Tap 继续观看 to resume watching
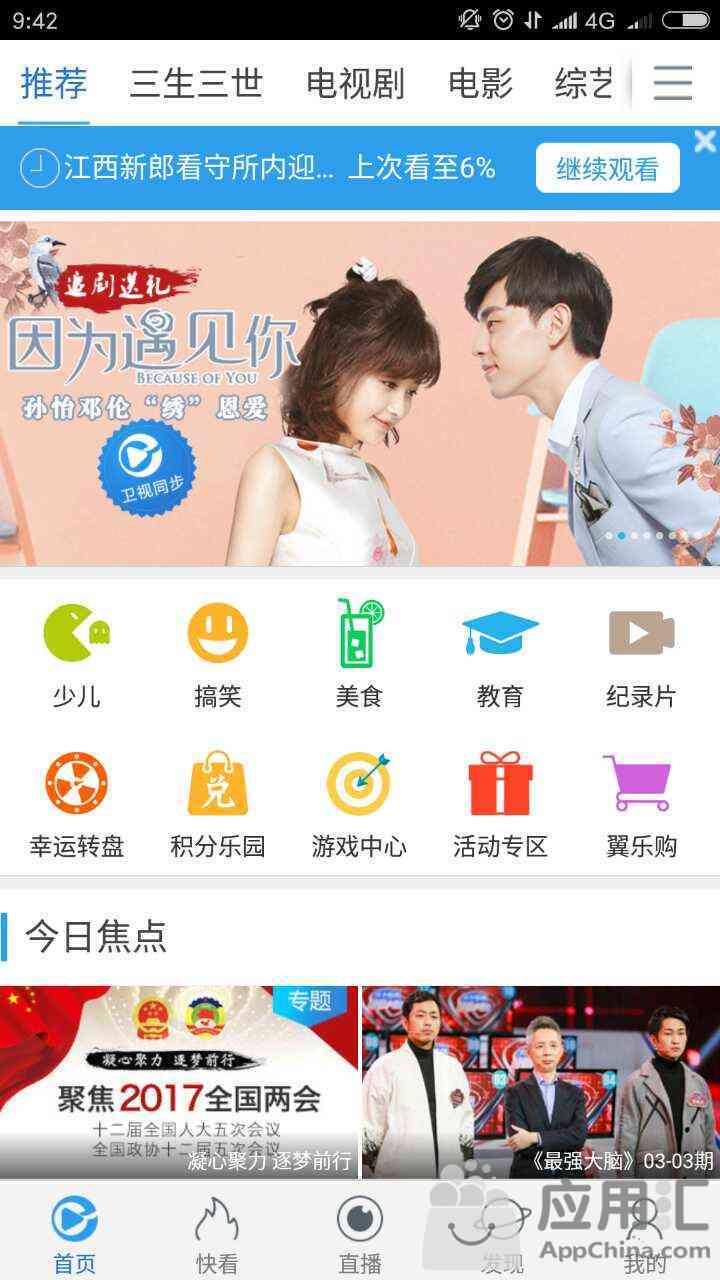This screenshot has width=720, height=1280. [607, 168]
